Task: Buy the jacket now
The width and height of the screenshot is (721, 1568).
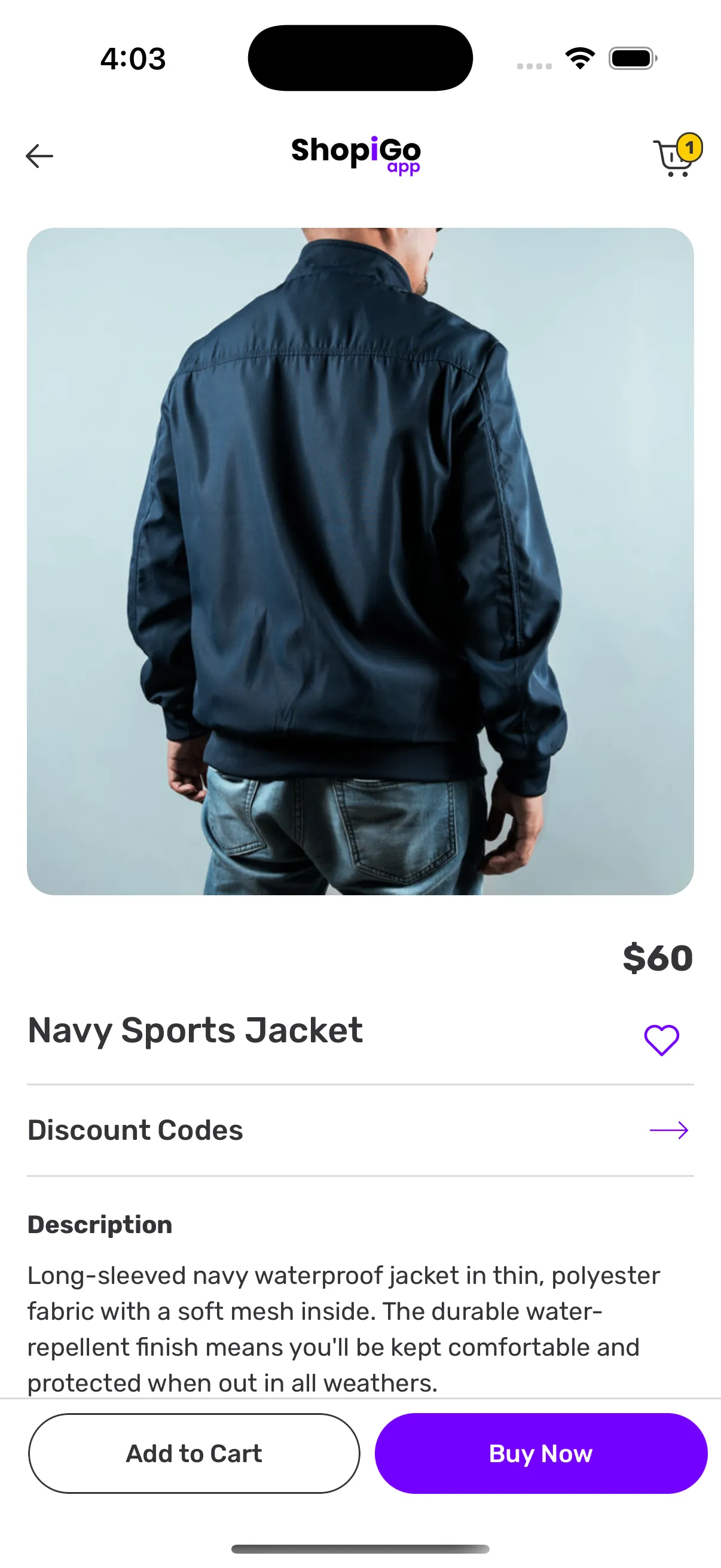Action: point(541,1453)
